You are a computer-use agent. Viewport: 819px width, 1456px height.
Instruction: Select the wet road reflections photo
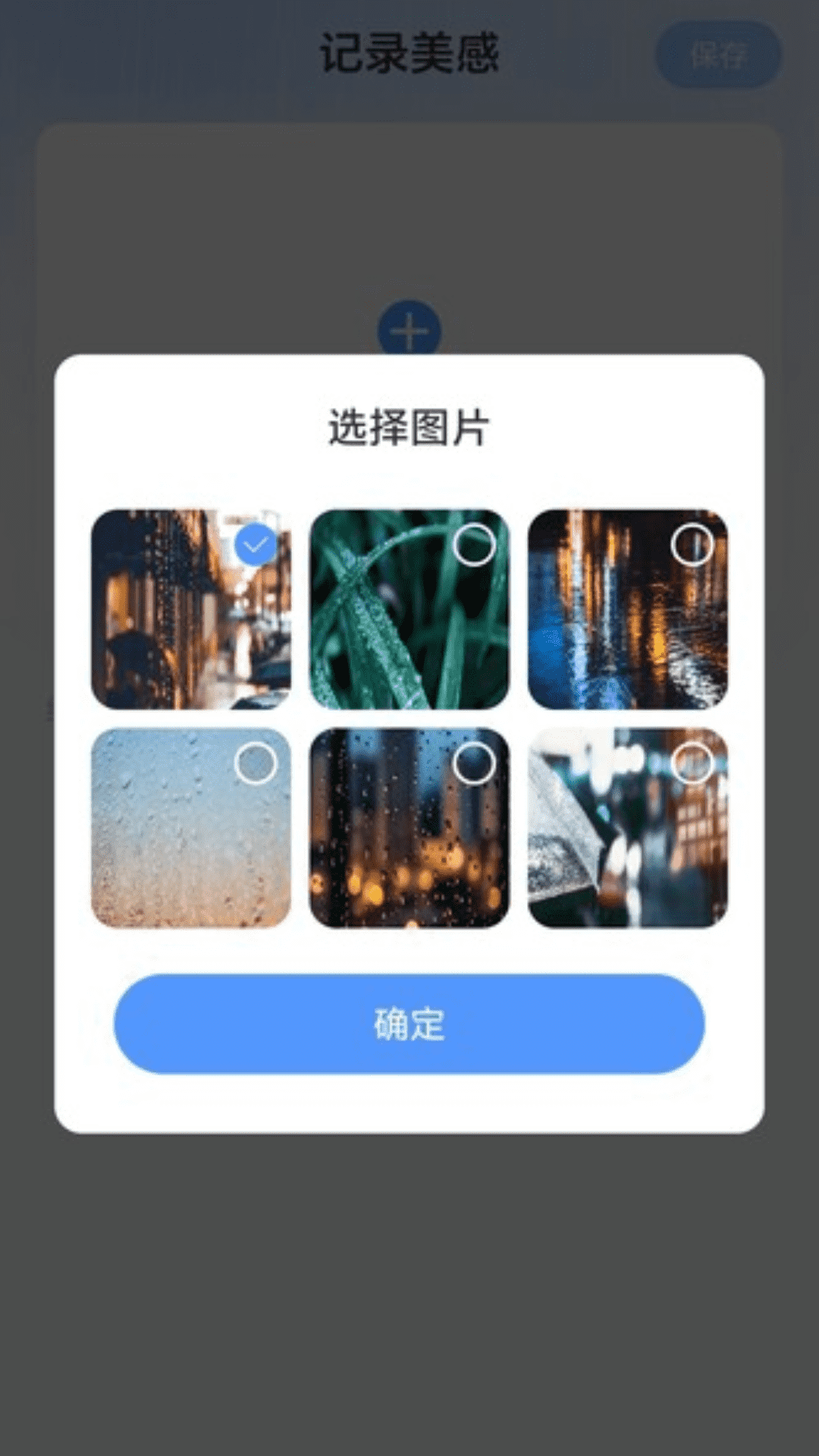692,544
